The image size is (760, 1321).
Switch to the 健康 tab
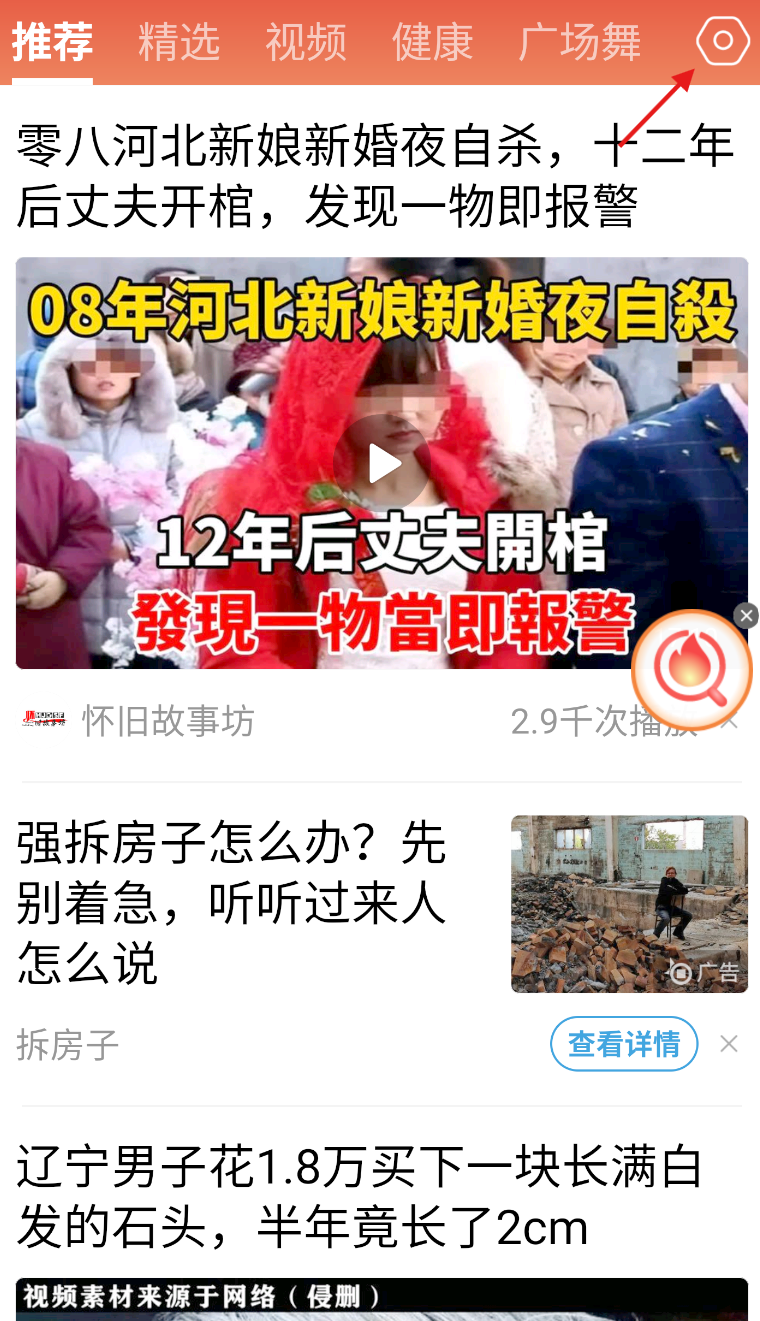pos(432,43)
